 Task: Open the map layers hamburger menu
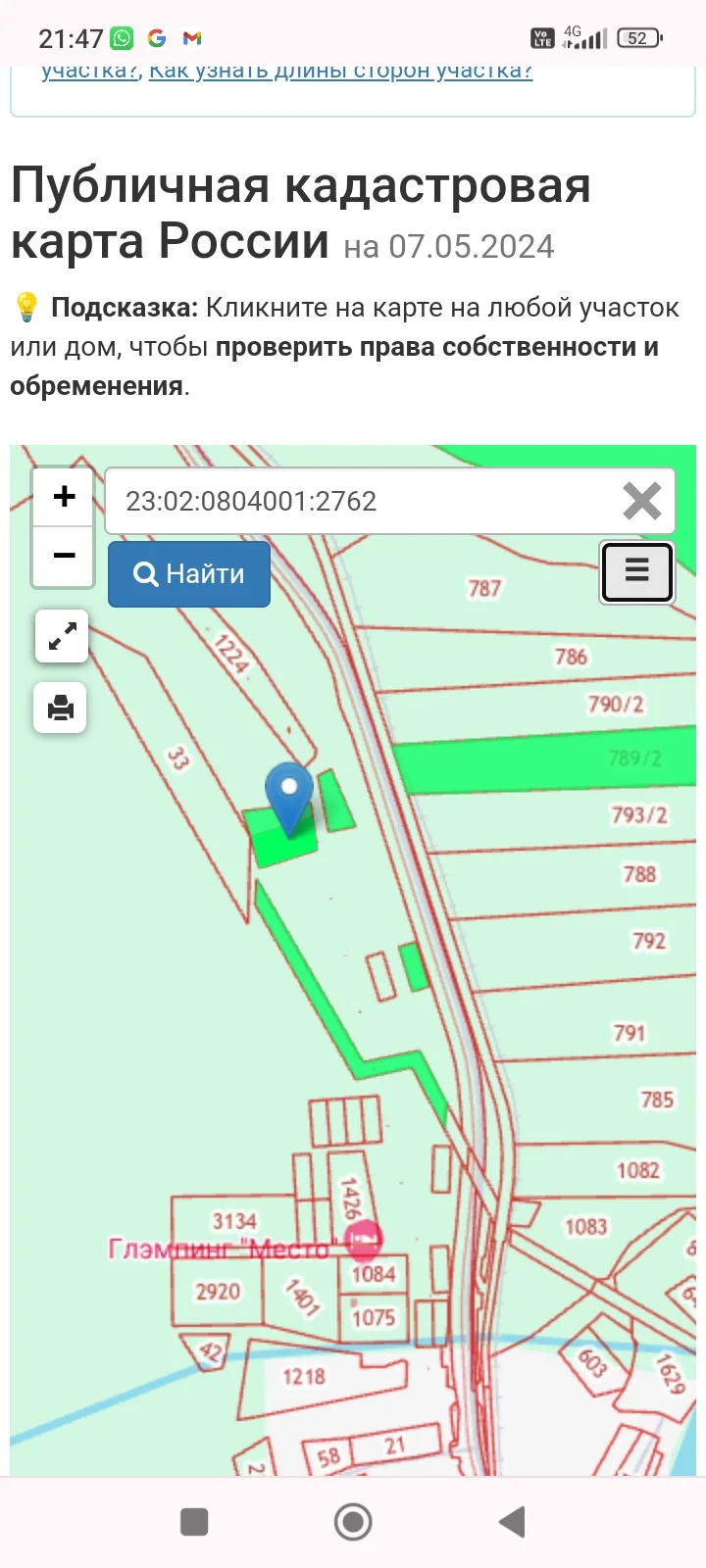coord(636,571)
